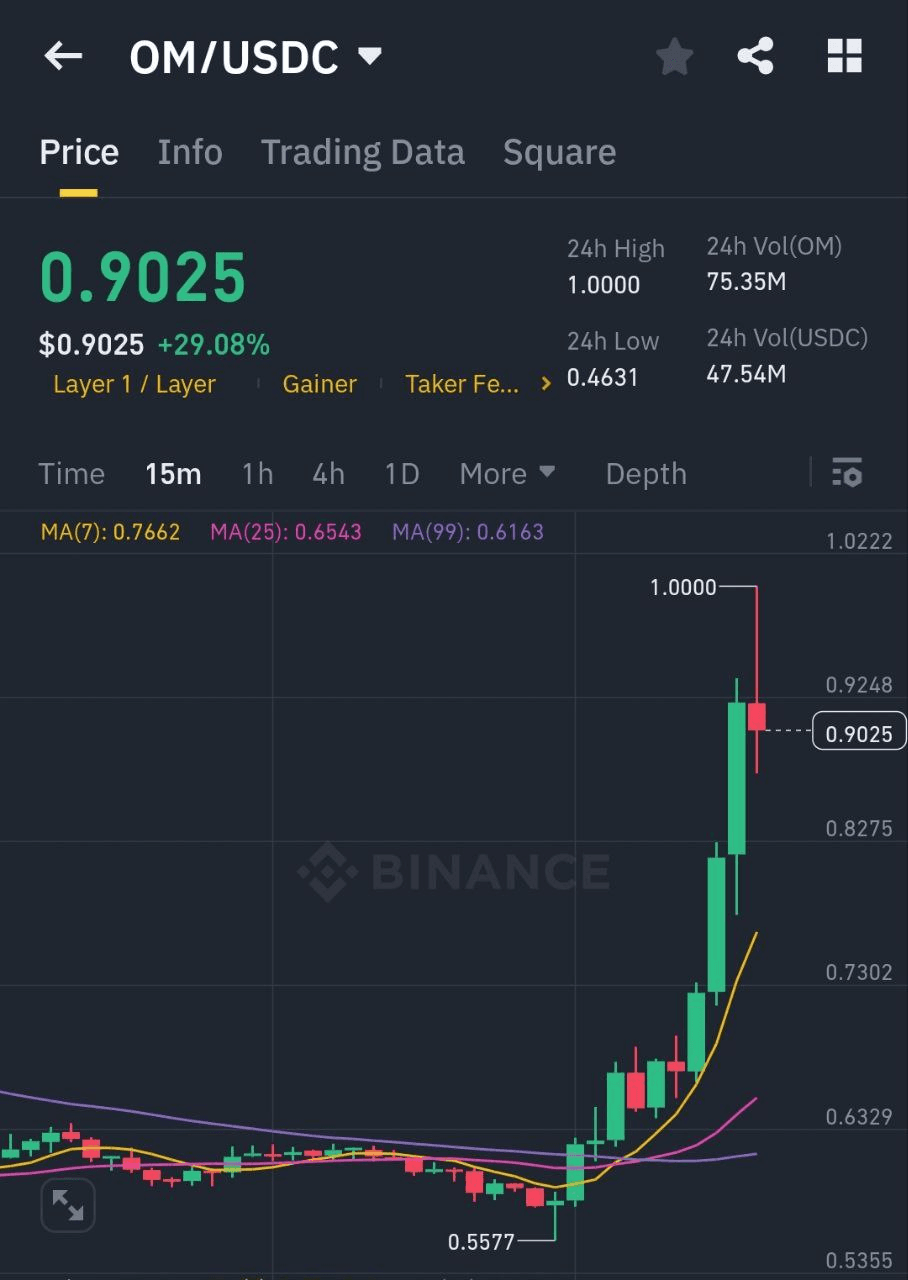Open Taker Fee details via the chevron arrow
This screenshot has height=1280, width=908.
(545, 383)
